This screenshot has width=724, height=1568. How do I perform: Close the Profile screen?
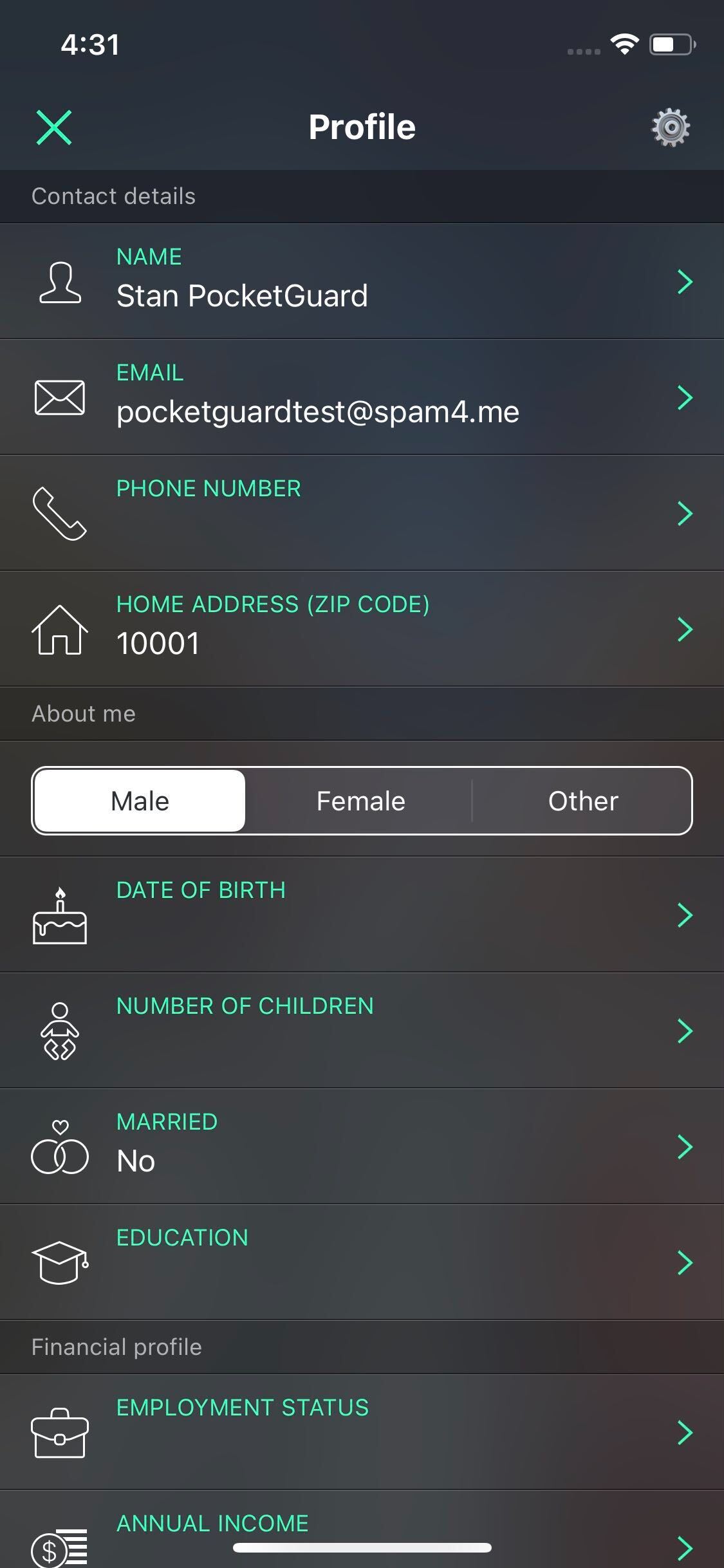54,127
